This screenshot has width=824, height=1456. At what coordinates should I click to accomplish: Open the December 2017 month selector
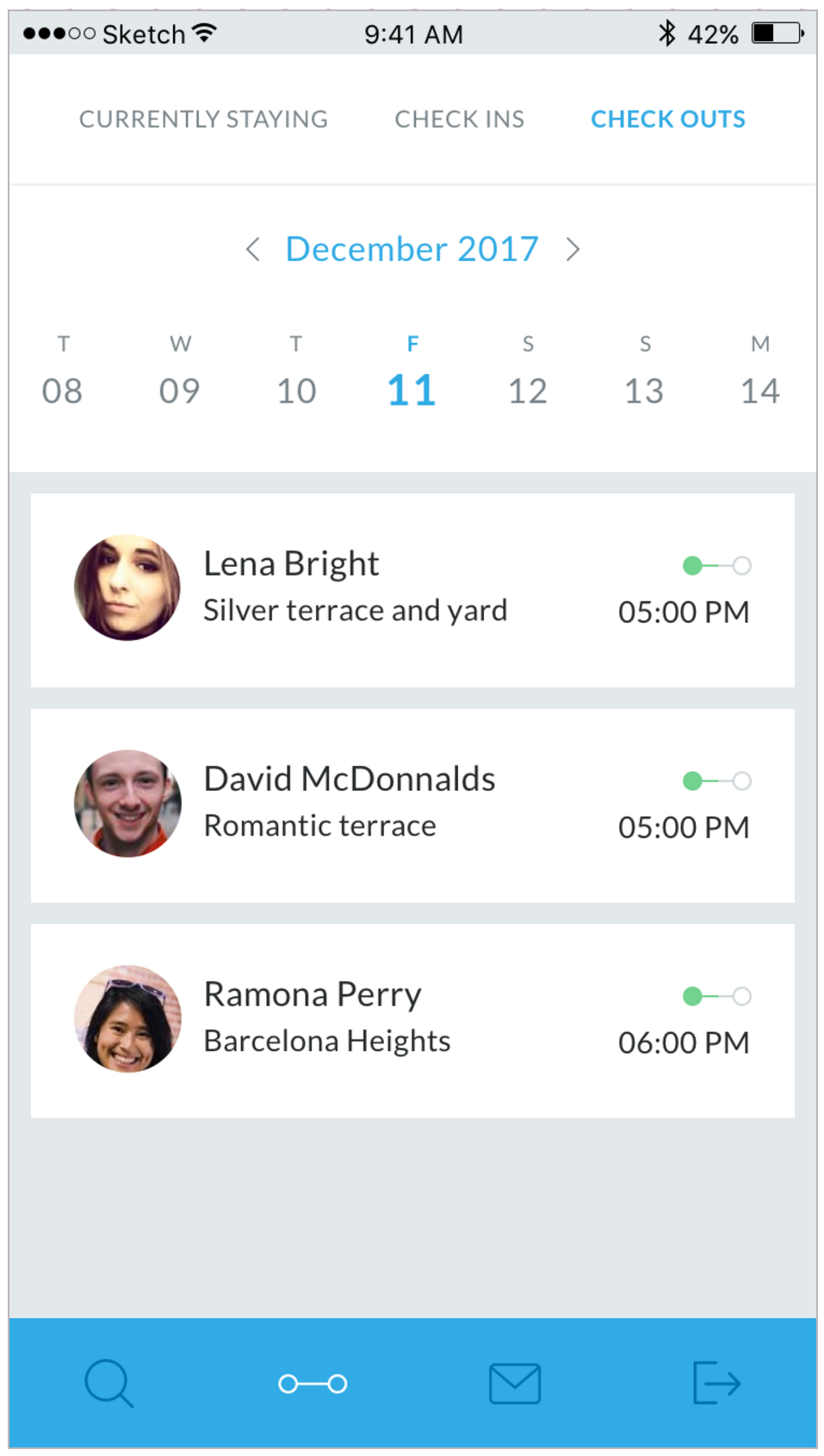[412, 249]
